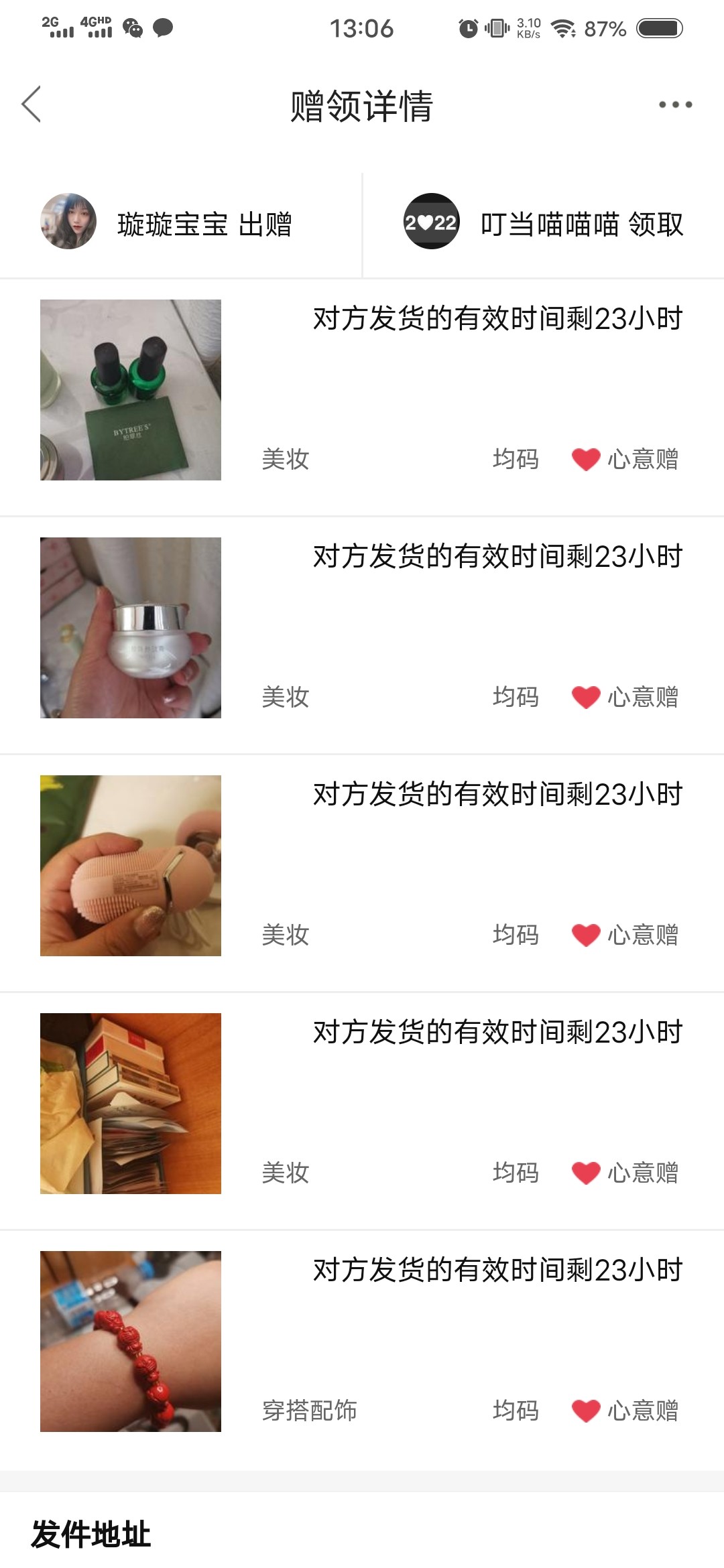This screenshot has width=724, height=1568.
Task: Open the silver cream jar item
Action: tap(131, 628)
